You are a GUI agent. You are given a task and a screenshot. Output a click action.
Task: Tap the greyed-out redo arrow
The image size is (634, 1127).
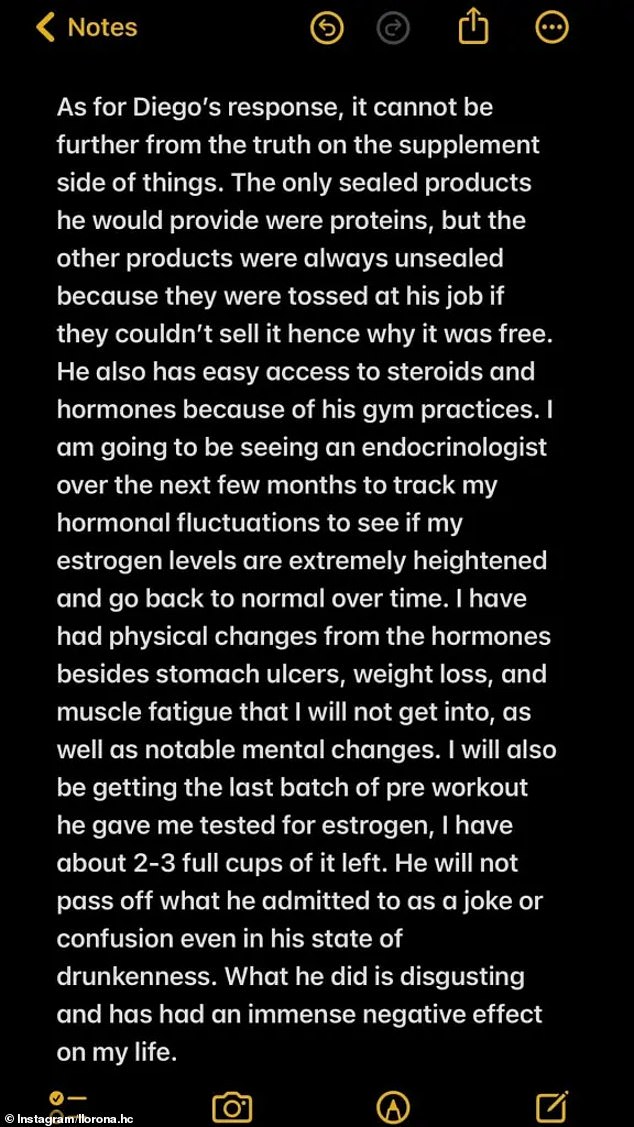click(393, 29)
